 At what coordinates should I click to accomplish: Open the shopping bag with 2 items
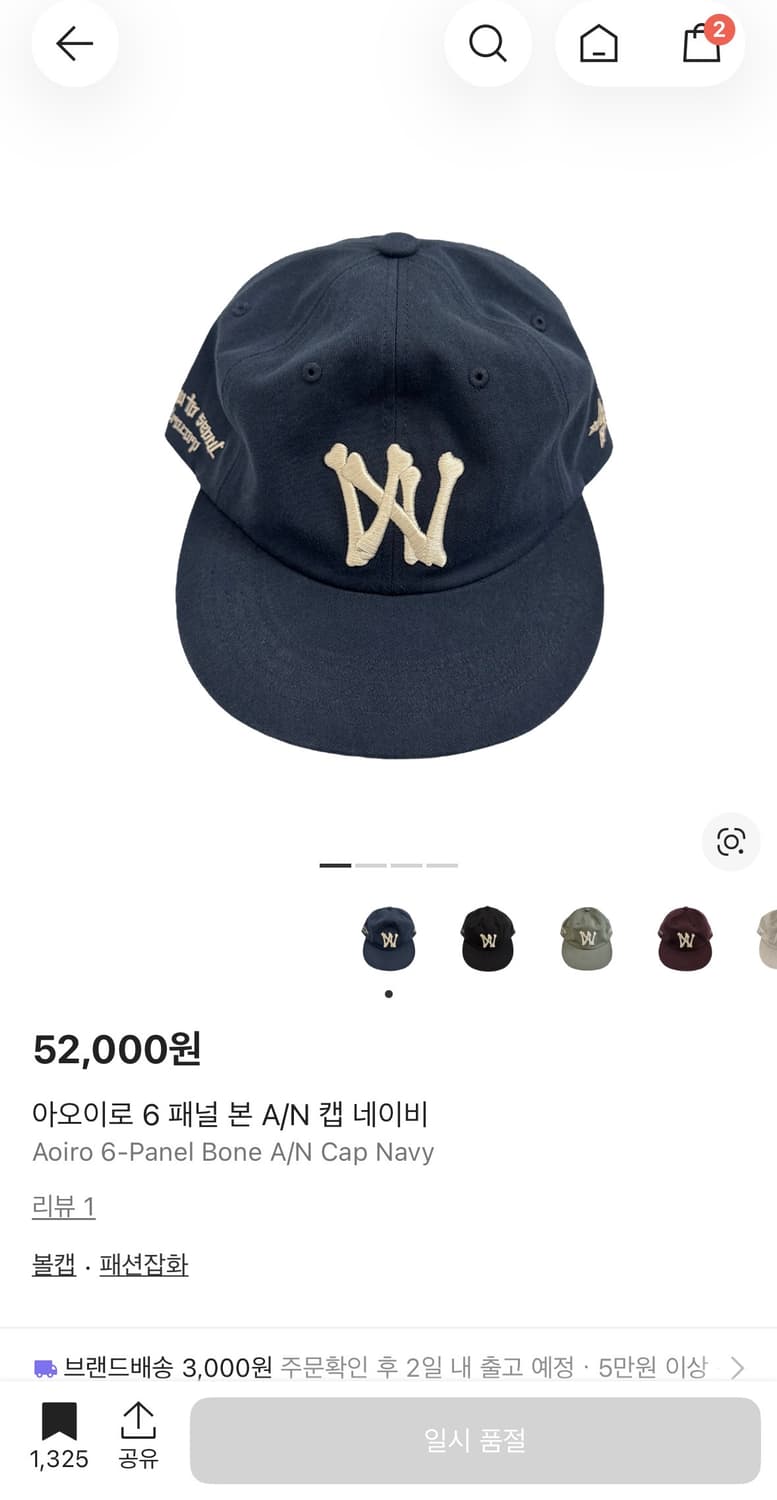point(701,44)
